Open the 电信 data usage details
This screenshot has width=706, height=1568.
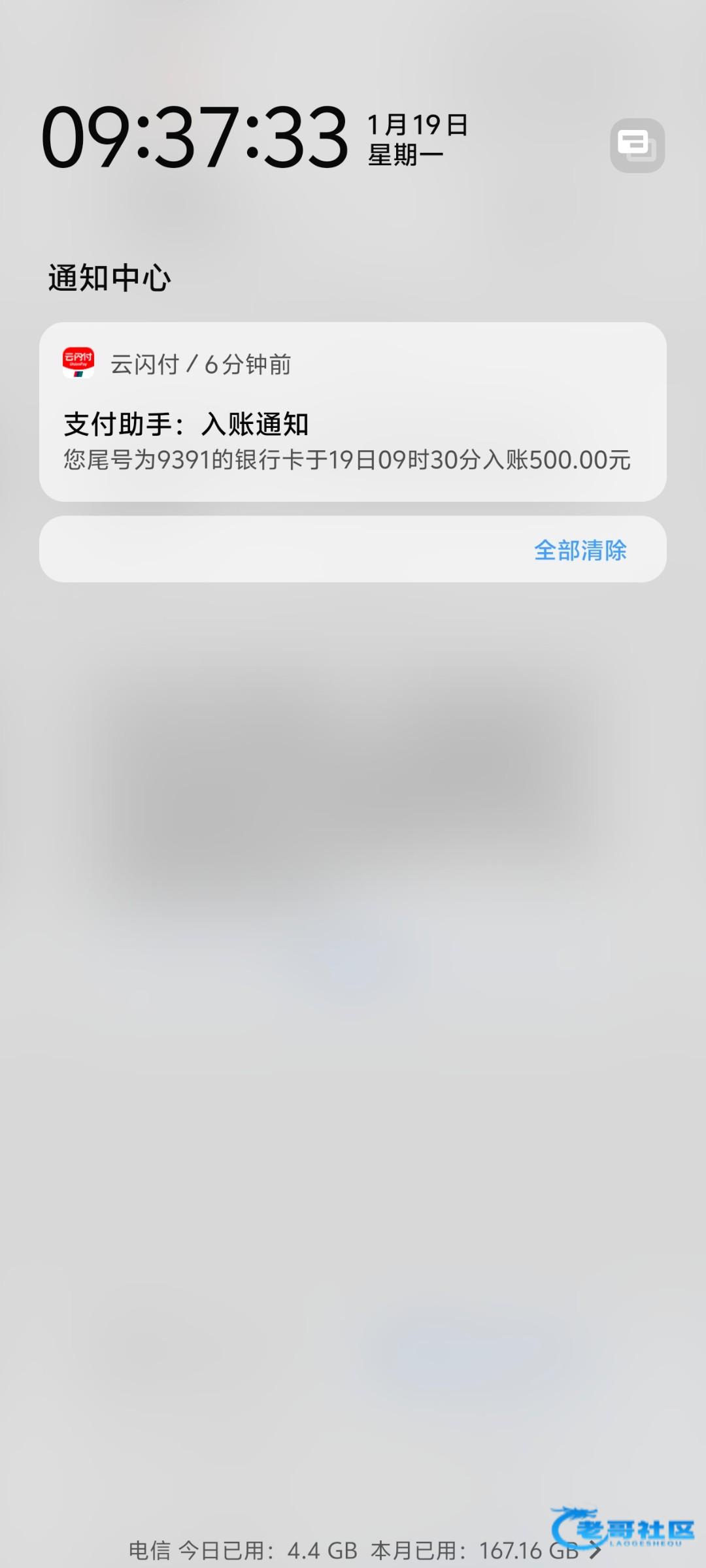coord(363,1550)
